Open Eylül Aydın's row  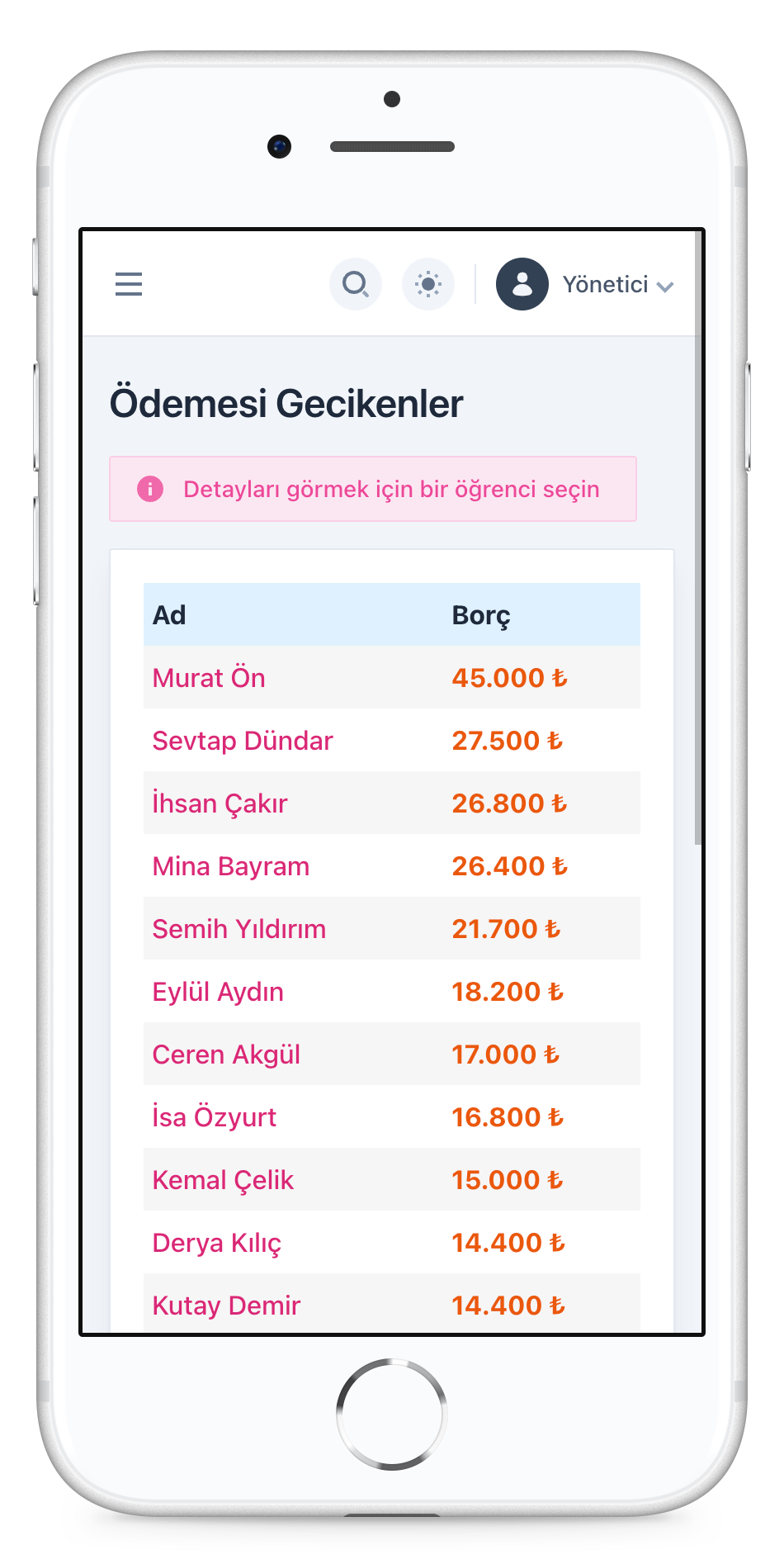(x=218, y=992)
